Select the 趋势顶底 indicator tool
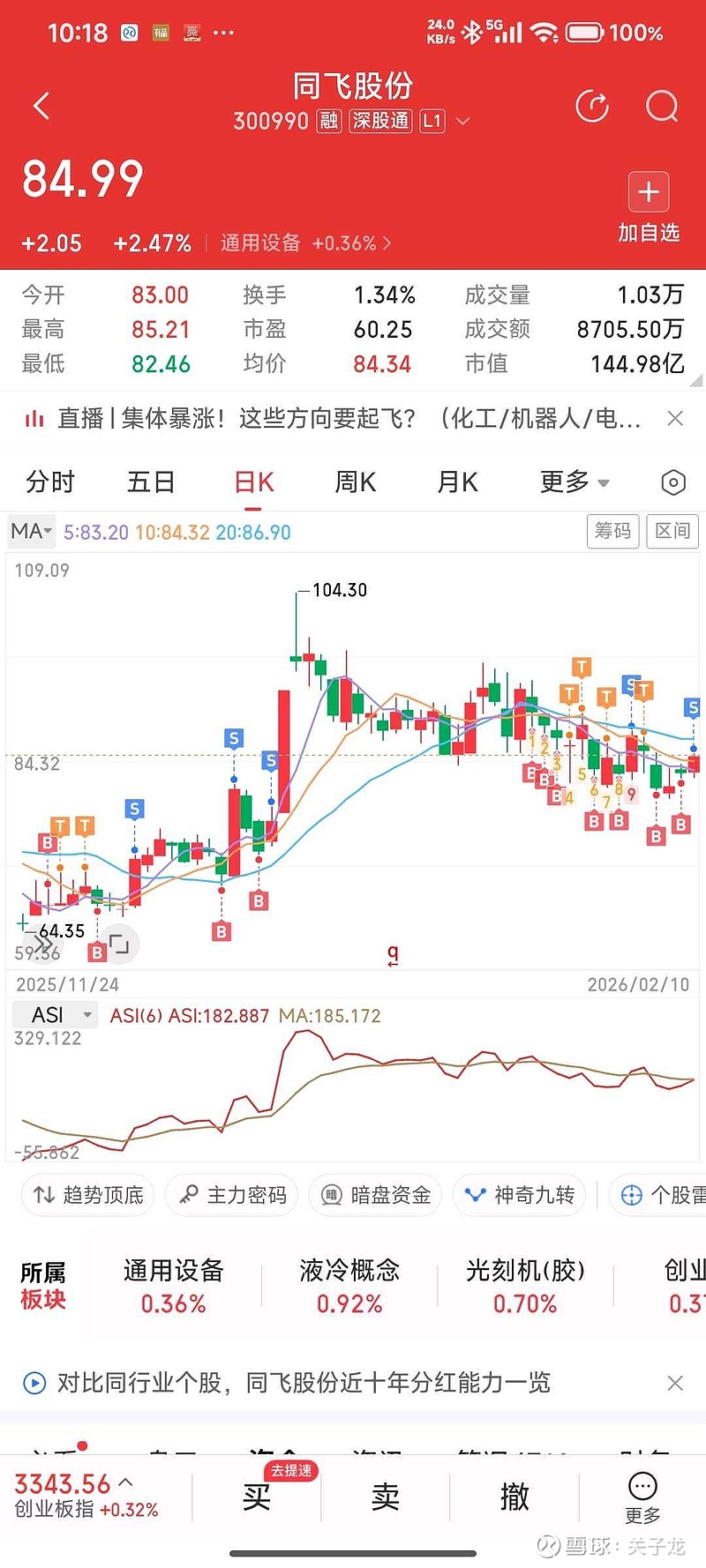This screenshot has height=1568, width=706. (x=86, y=1195)
